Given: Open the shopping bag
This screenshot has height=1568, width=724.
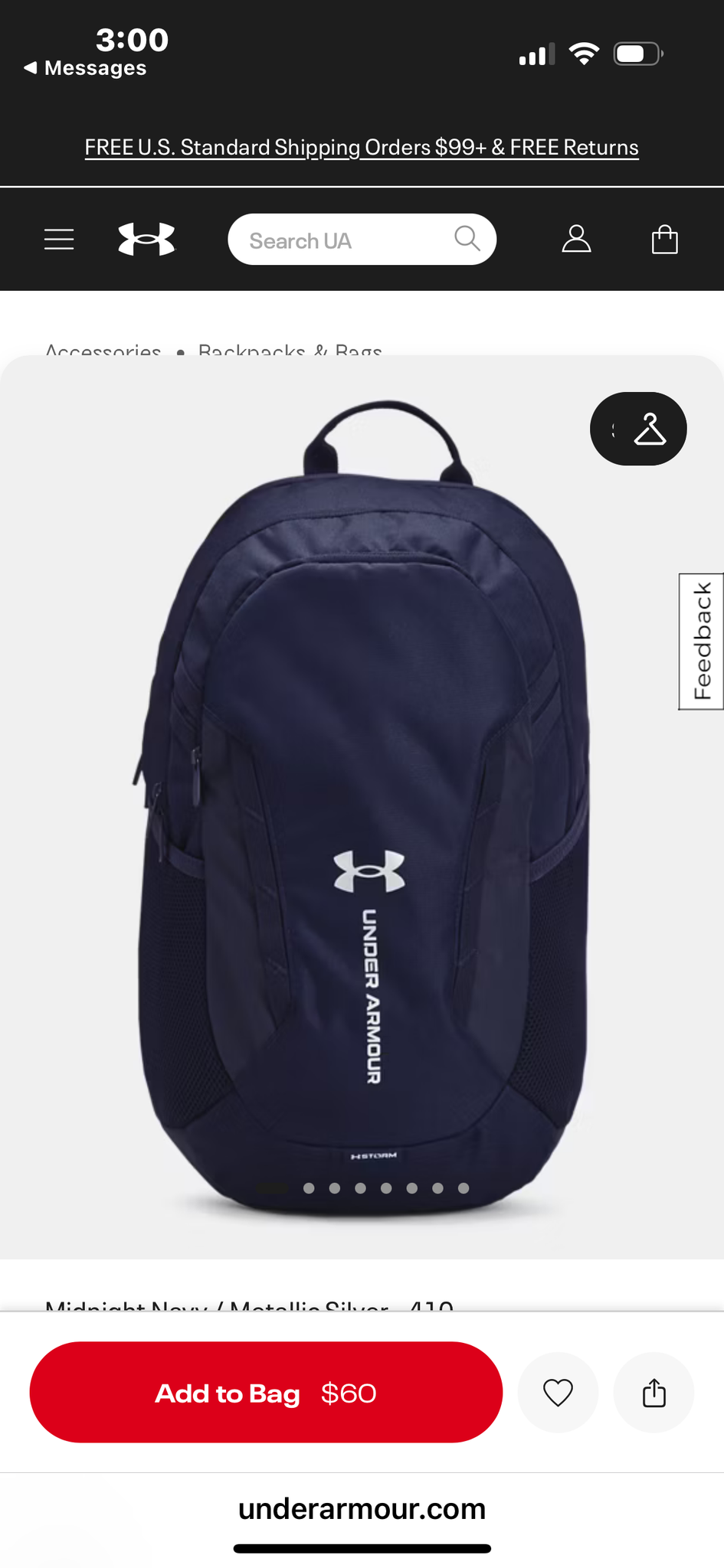Looking at the screenshot, I should click(x=664, y=240).
